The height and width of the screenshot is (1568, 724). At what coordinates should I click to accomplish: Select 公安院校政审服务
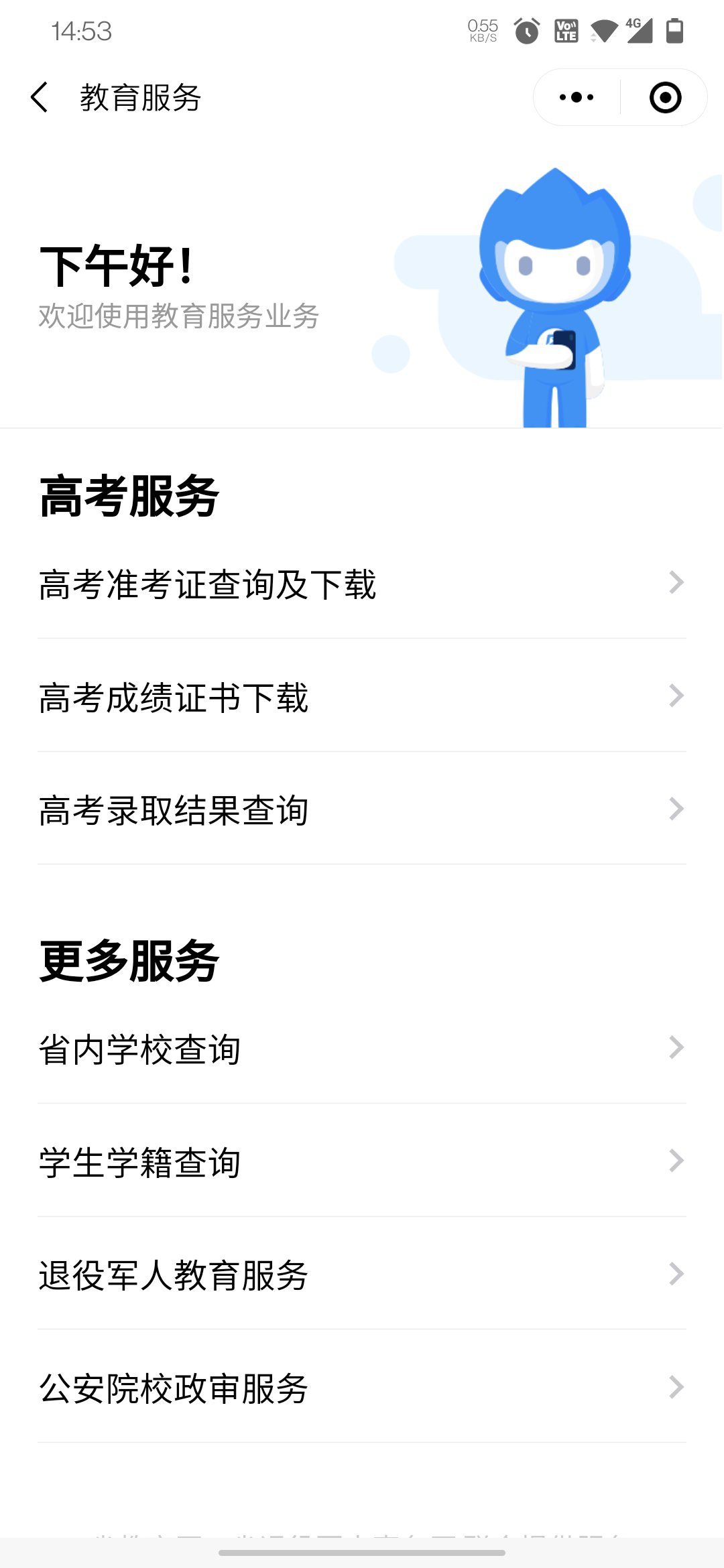tap(362, 1388)
